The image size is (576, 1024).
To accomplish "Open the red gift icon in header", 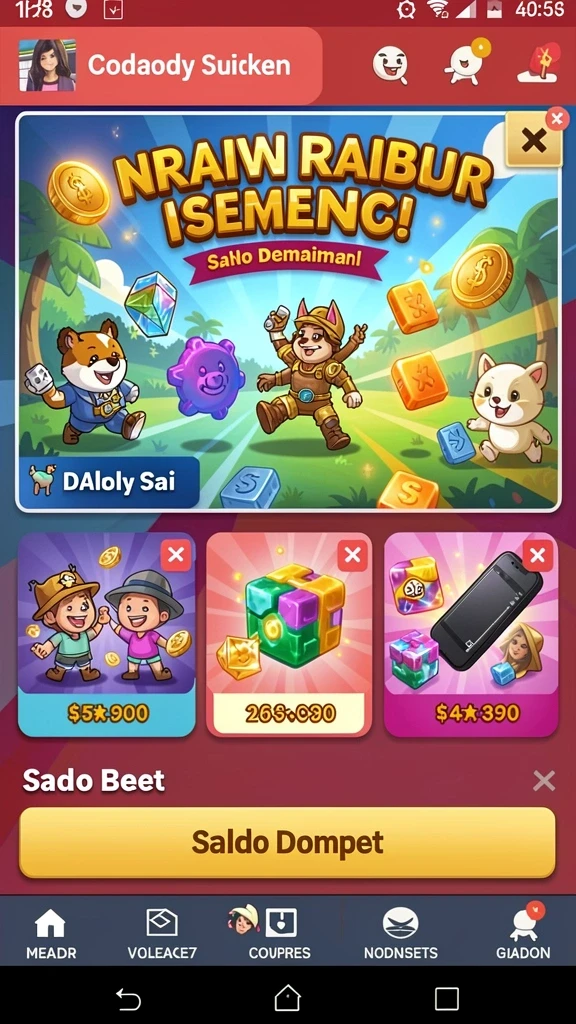I will tap(540, 63).
